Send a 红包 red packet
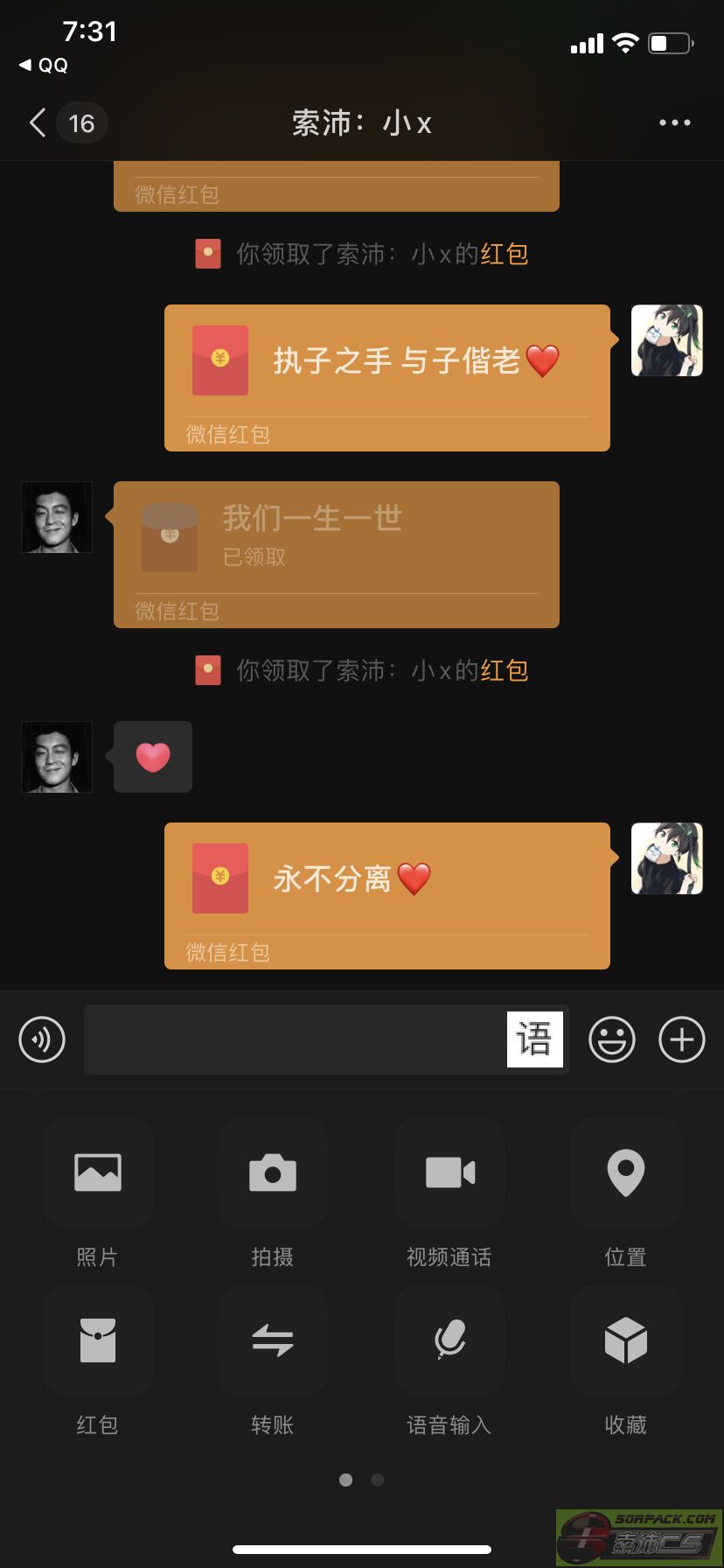724x1568 pixels. click(x=98, y=1340)
